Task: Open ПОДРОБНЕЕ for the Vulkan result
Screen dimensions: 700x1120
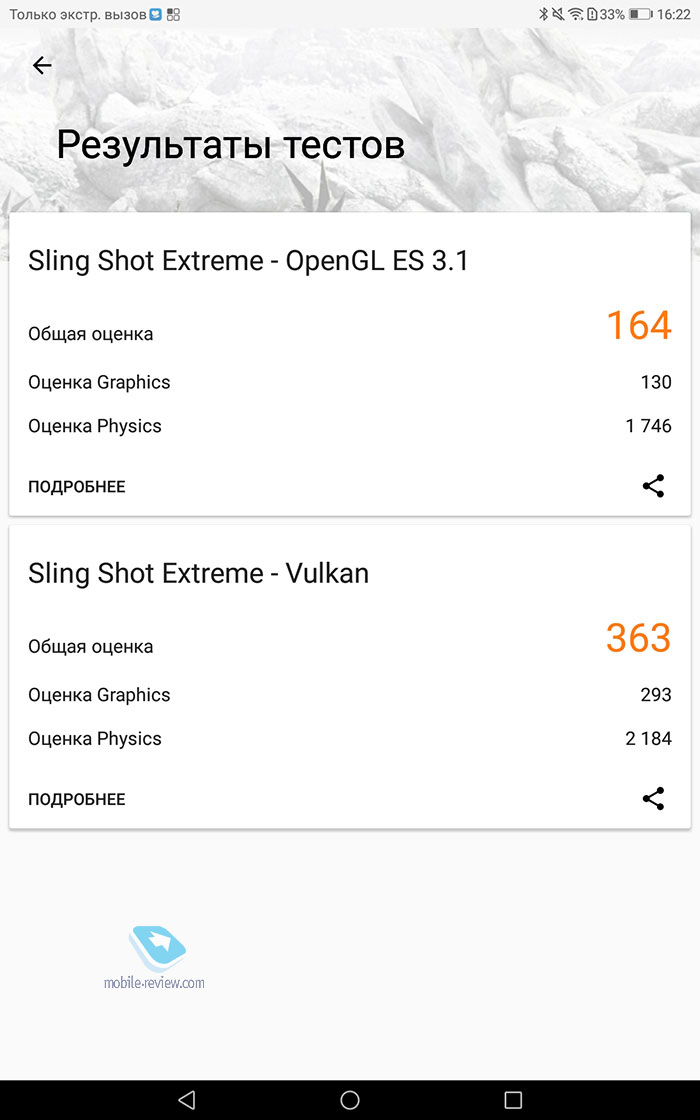Action: (76, 799)
